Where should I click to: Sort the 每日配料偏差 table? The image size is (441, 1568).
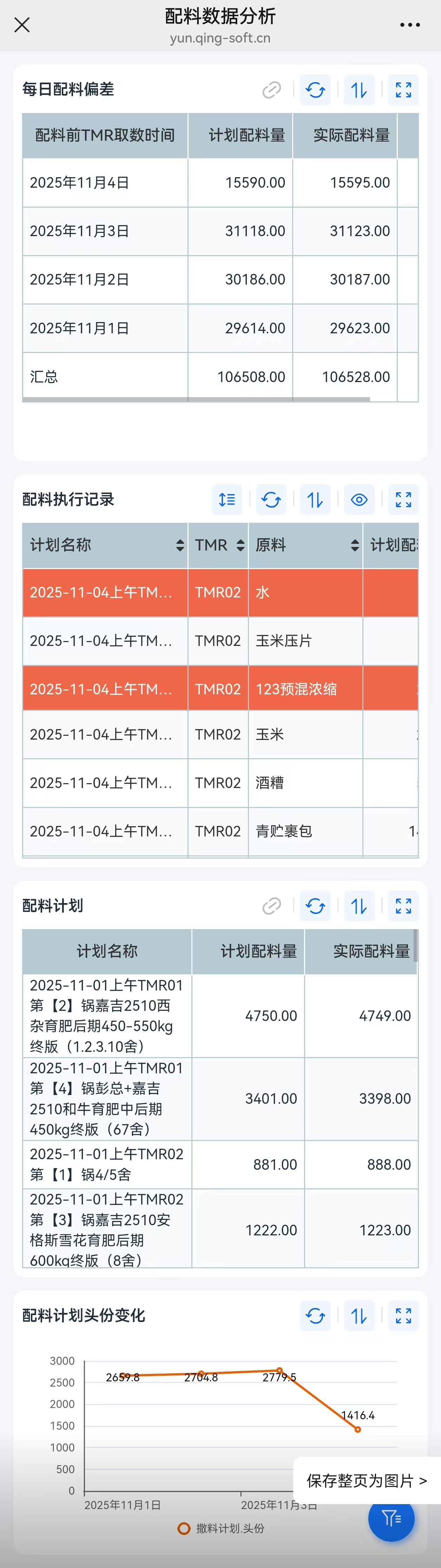coord(359,90)
